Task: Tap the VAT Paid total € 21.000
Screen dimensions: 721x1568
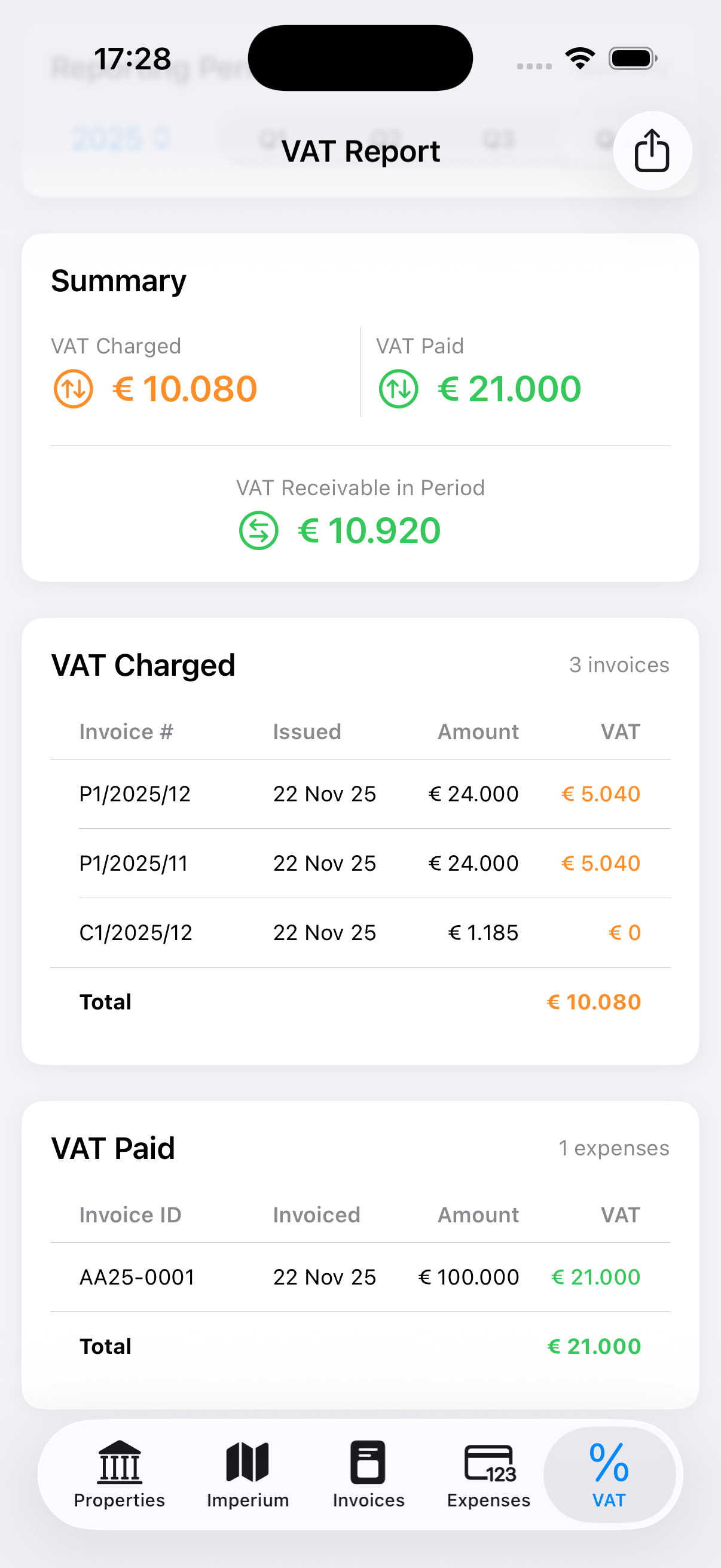Action: coord(594,1346)
